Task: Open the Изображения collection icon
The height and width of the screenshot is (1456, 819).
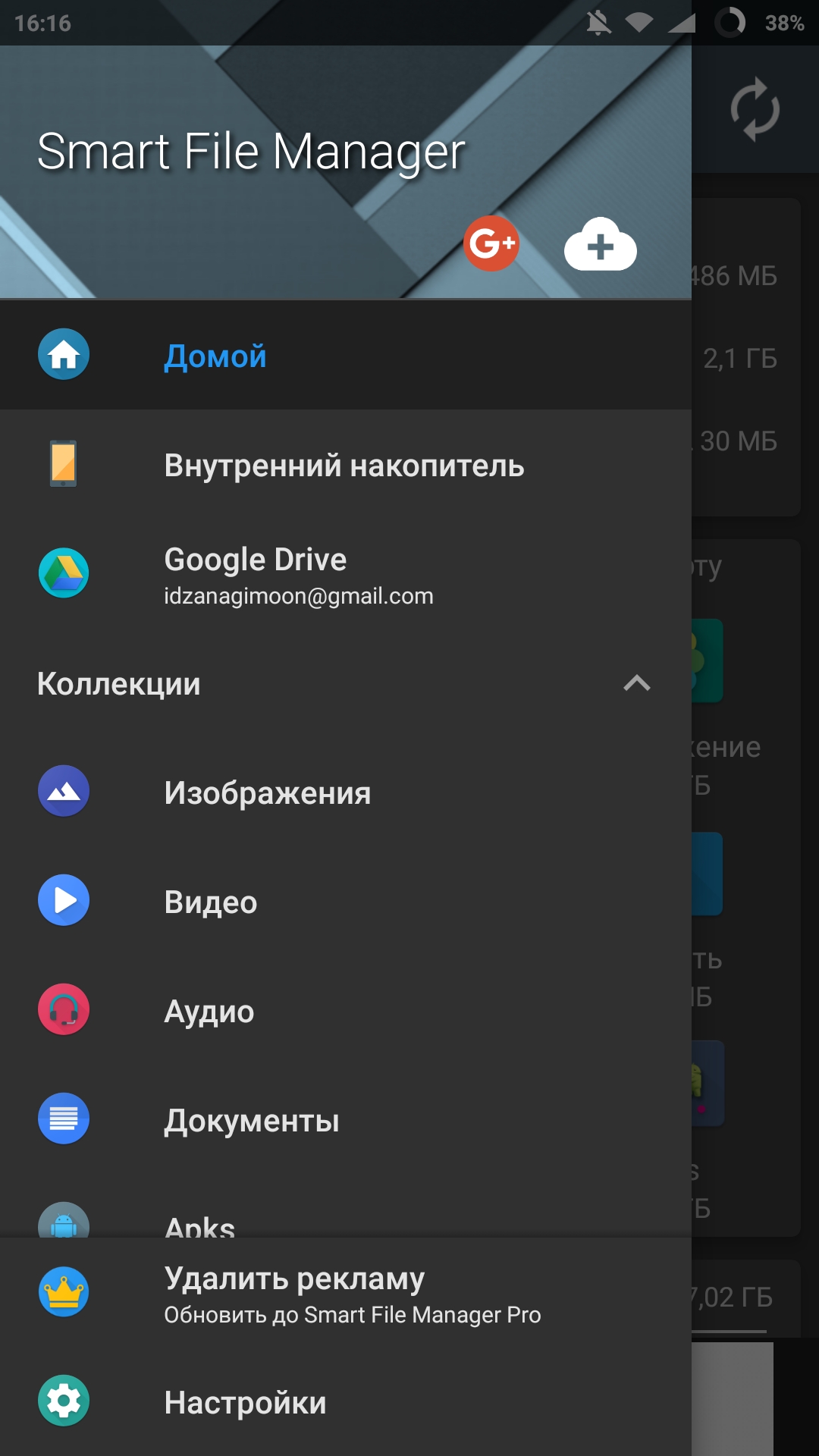Action: (x=64, y=791)
